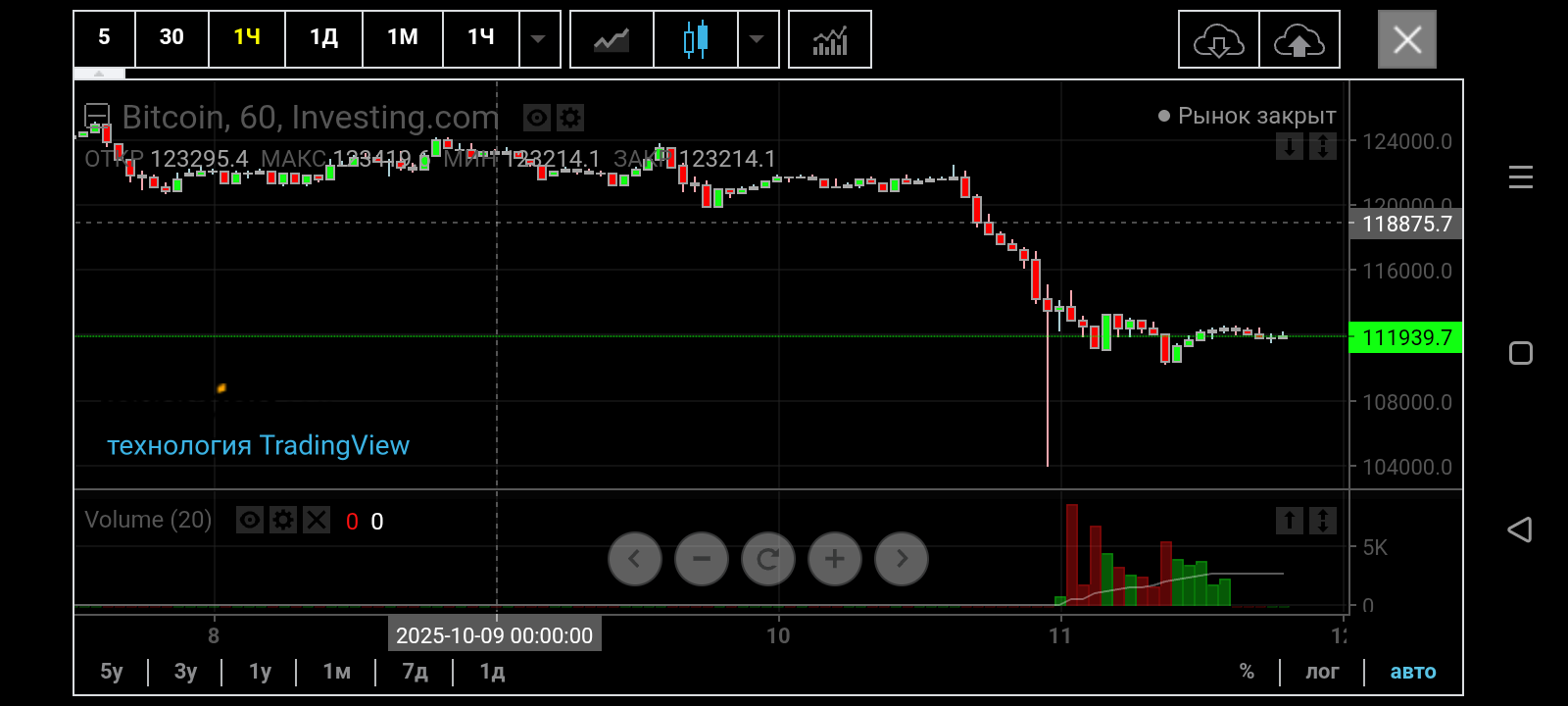Open the indicators menu
The width and height of the screenshot is (1568, 706).
pos(829,39)
